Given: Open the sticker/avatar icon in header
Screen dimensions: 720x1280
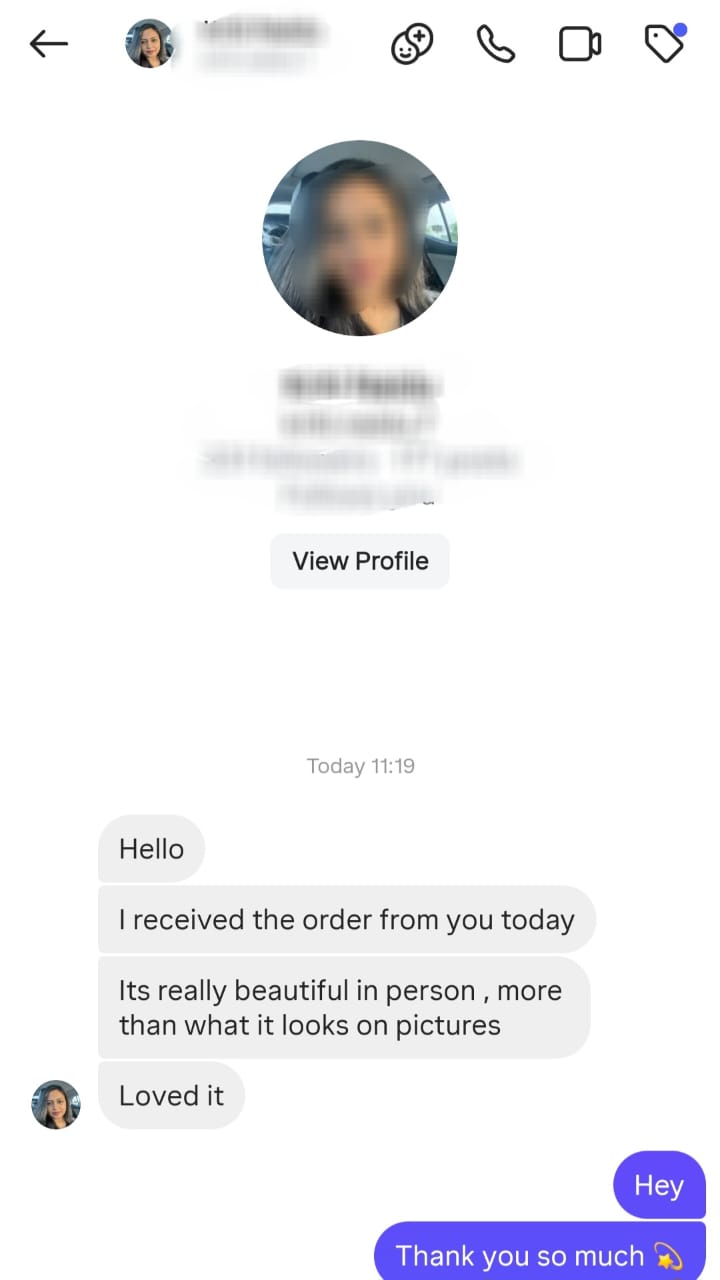Looking at the screenshot, I should [x=411, y=44].
